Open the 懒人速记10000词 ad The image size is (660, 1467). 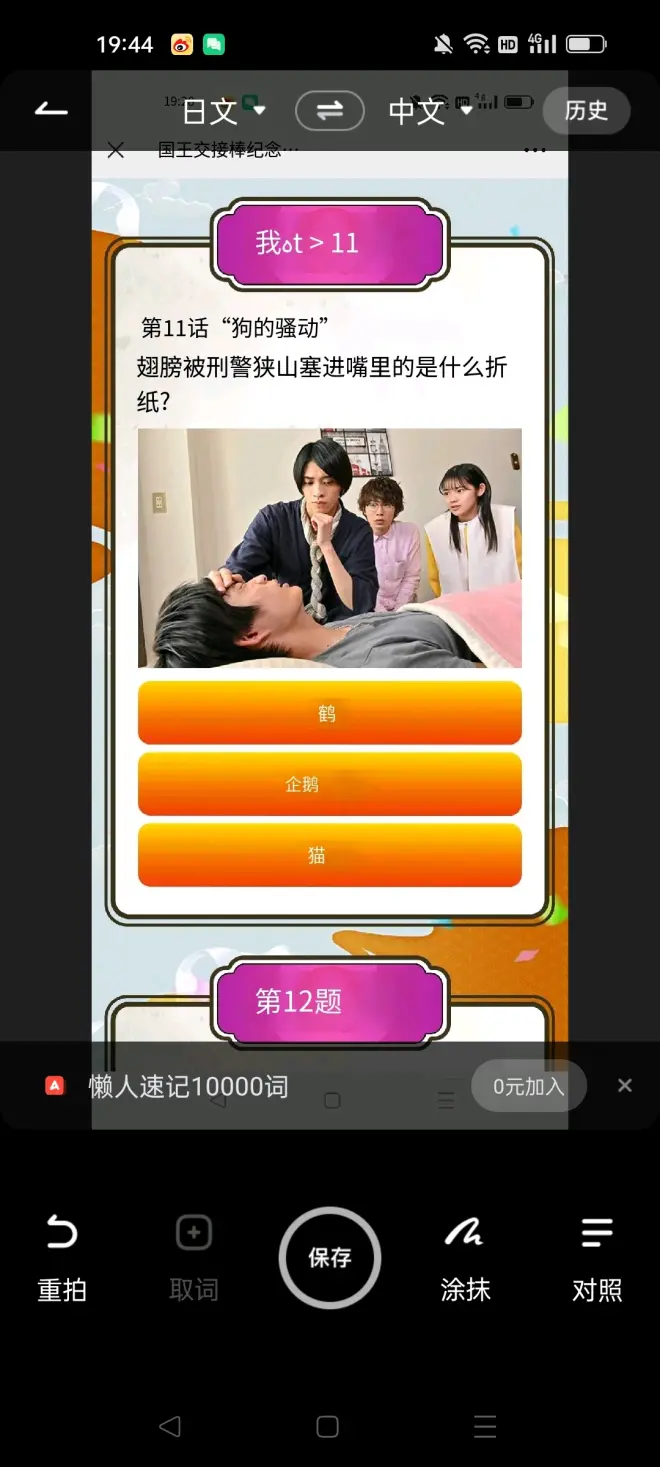[188, 1086]
